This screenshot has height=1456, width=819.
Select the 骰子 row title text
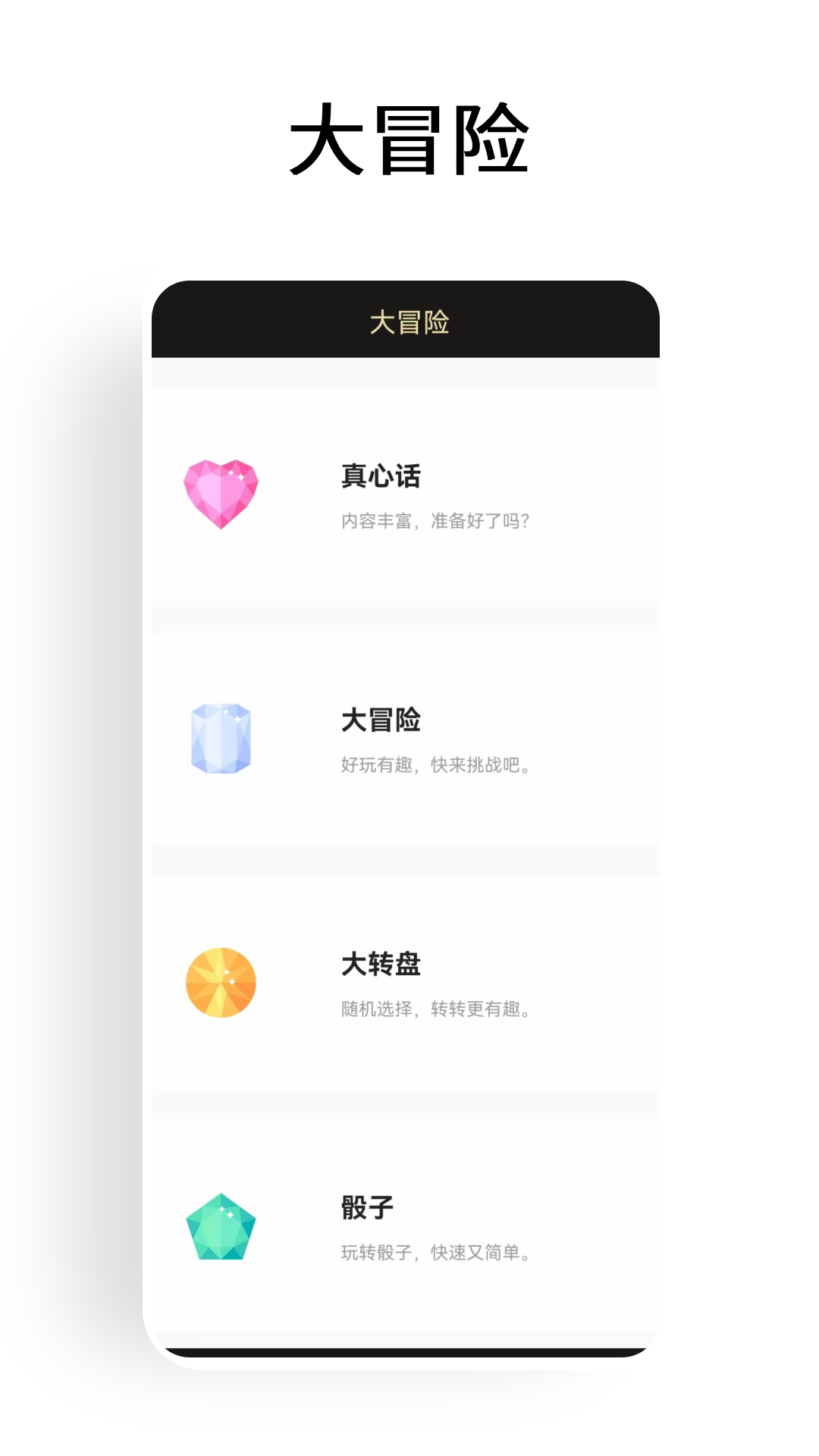click(x=362, y=1208)
